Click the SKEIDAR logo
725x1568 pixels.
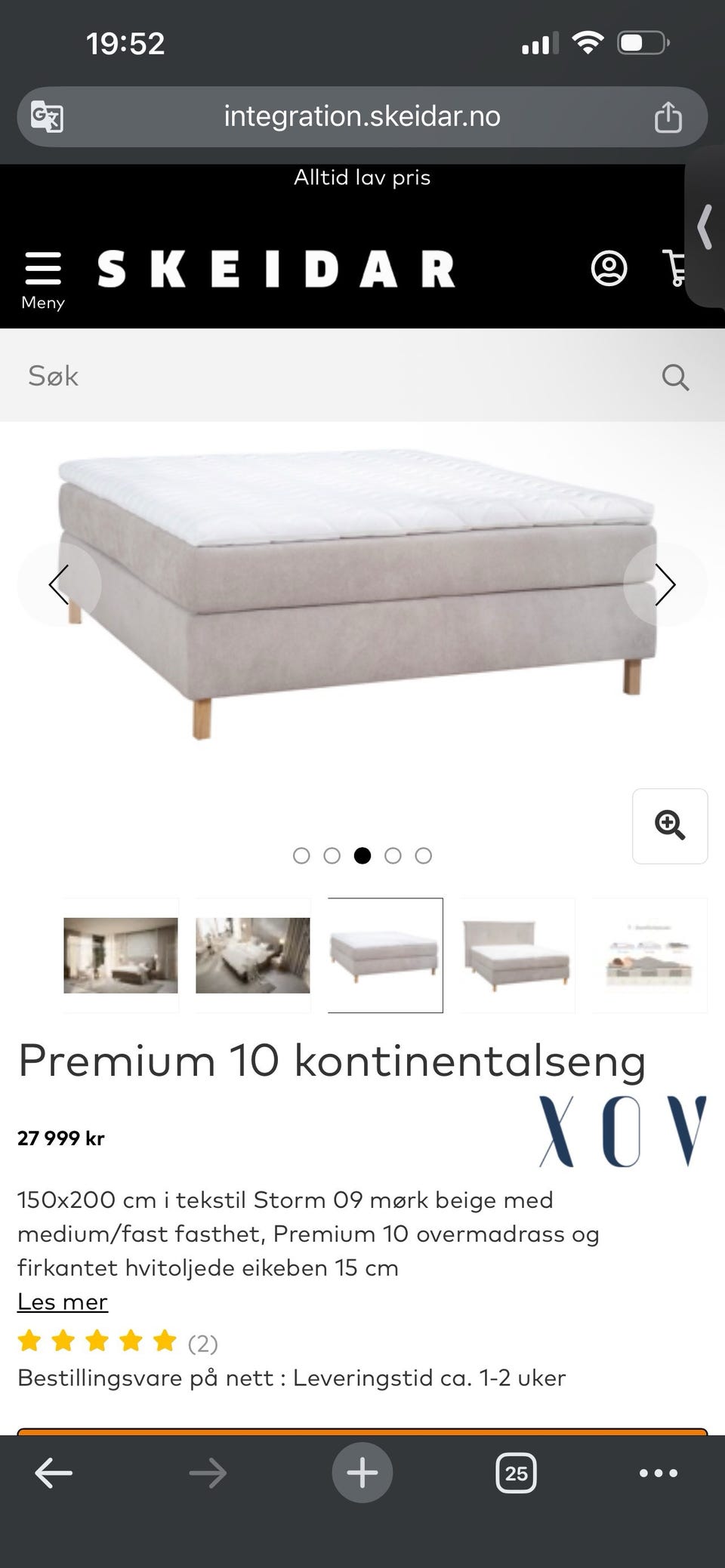[275, 270]
